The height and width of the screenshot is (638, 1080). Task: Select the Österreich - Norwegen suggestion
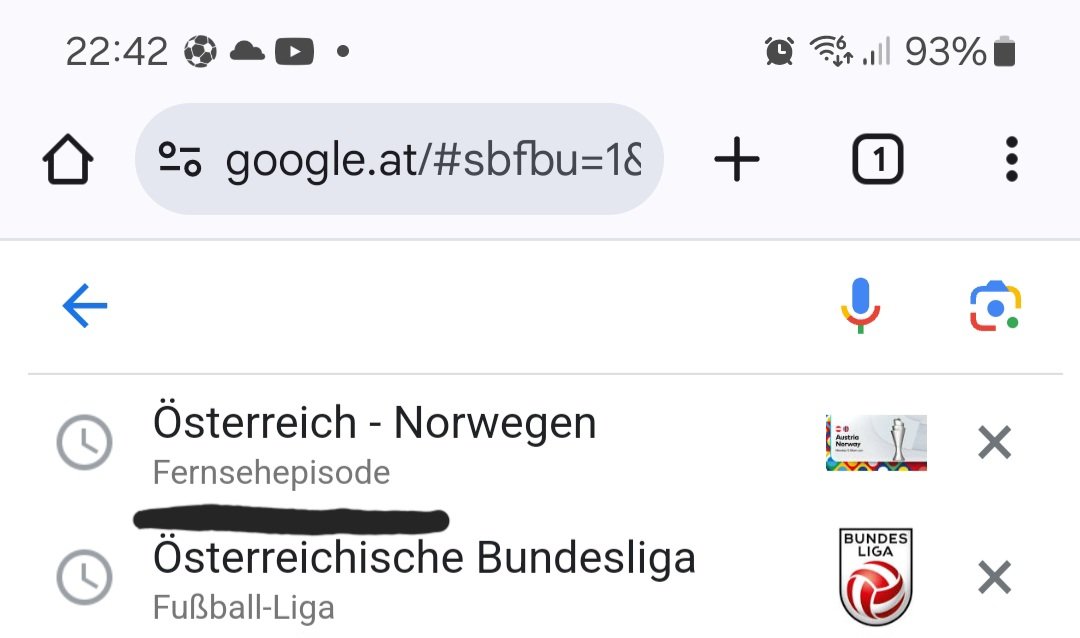click(375, 440)
